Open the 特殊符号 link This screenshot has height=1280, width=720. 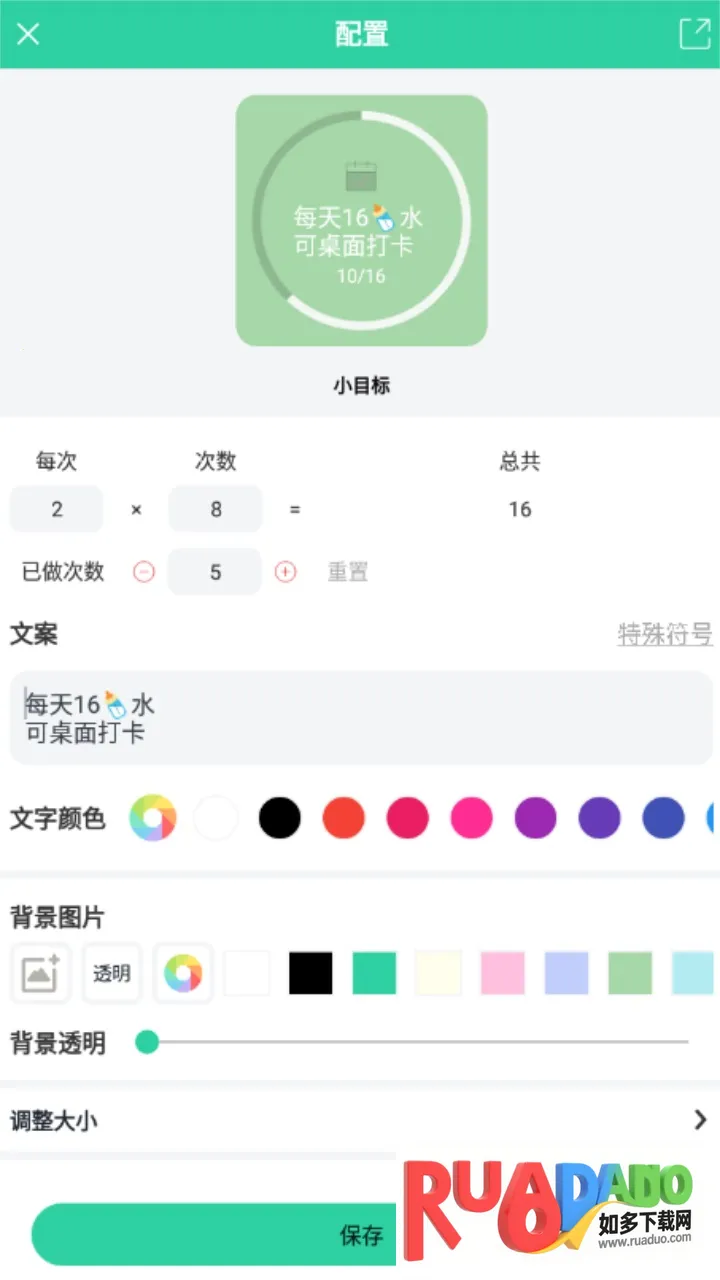[x=665, y=634]
